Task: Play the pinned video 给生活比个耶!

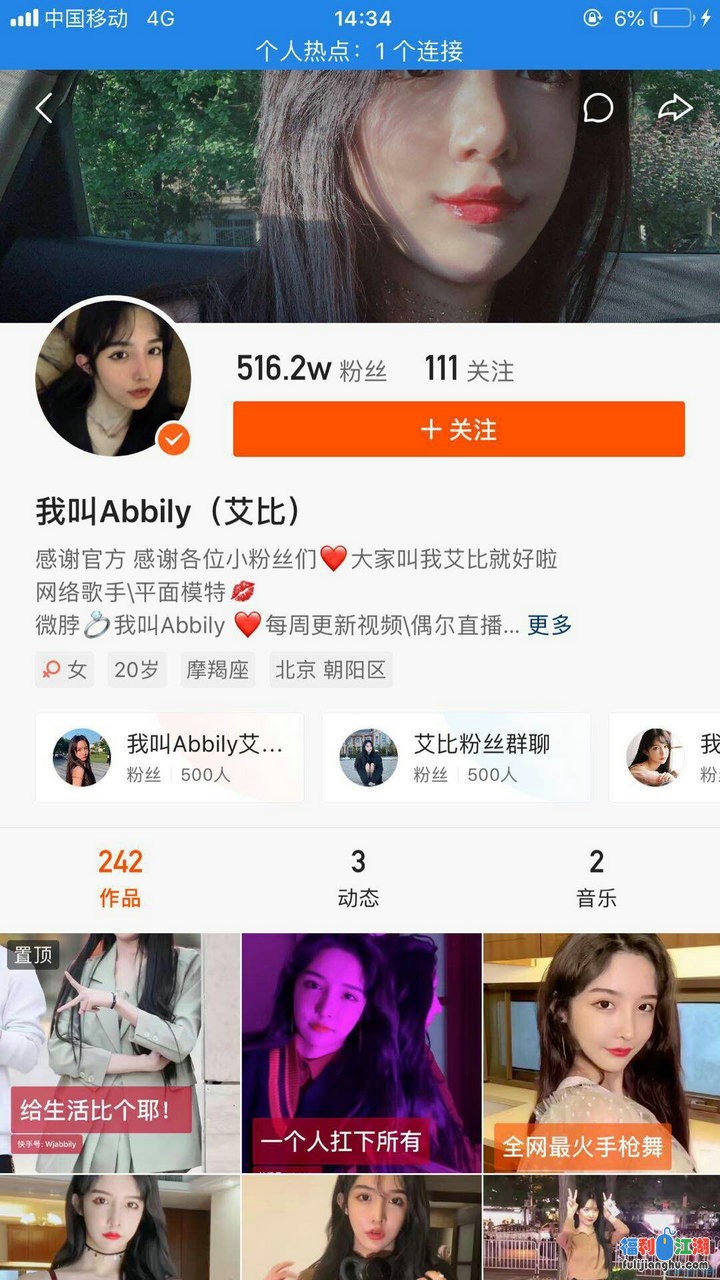Action: pos(120,1052)
